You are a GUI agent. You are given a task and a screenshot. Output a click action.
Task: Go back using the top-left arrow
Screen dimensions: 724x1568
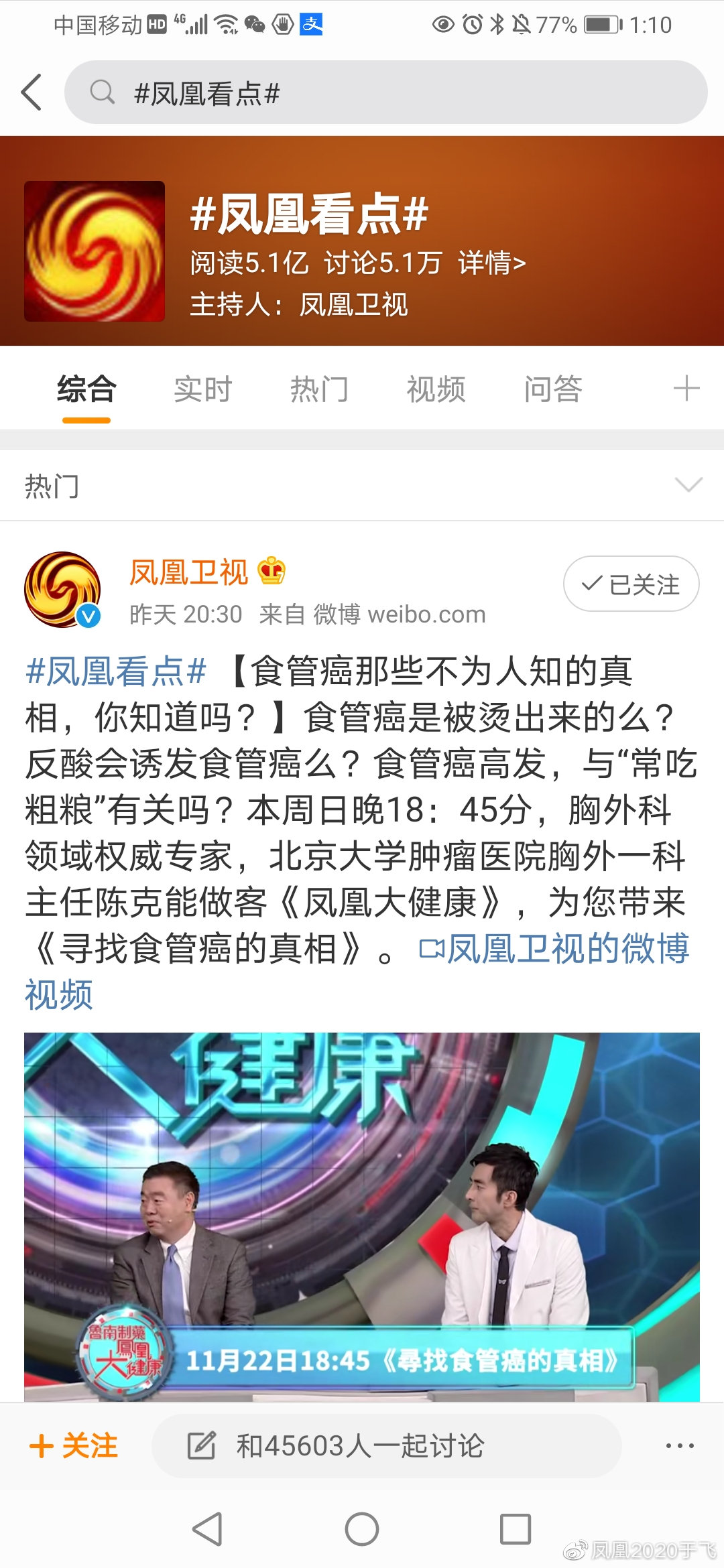[32, 92]
